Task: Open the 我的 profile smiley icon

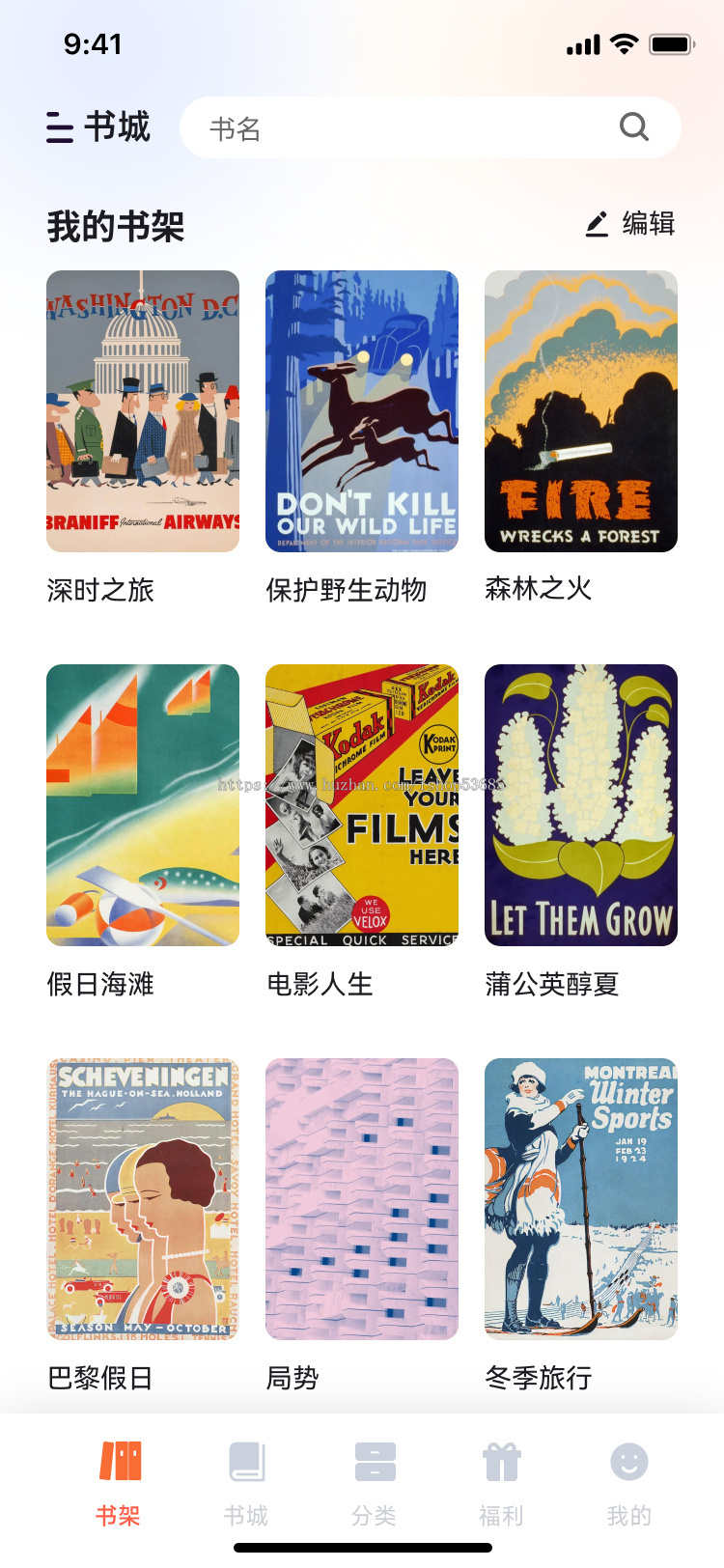Action: pos(628,1464)
